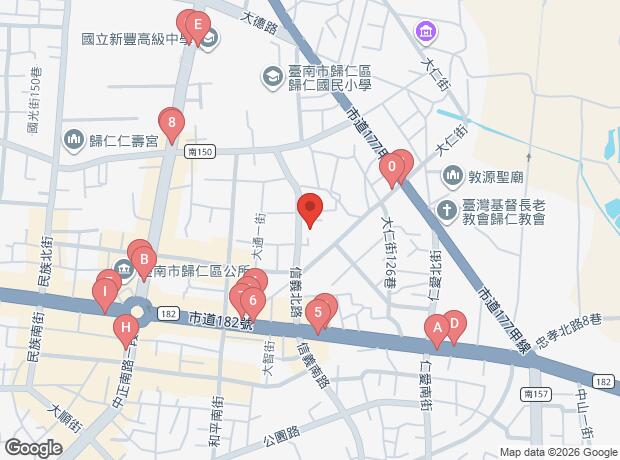Tap the marker labeled H
Viewport: 620px width, 460px height.
coord(125,327)
